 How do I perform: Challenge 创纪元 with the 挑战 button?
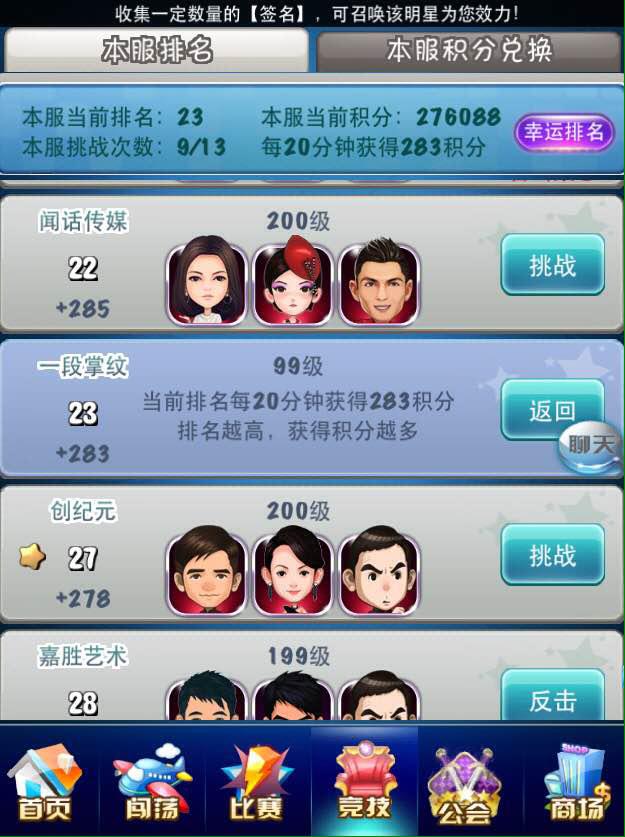tap(552, 555)
